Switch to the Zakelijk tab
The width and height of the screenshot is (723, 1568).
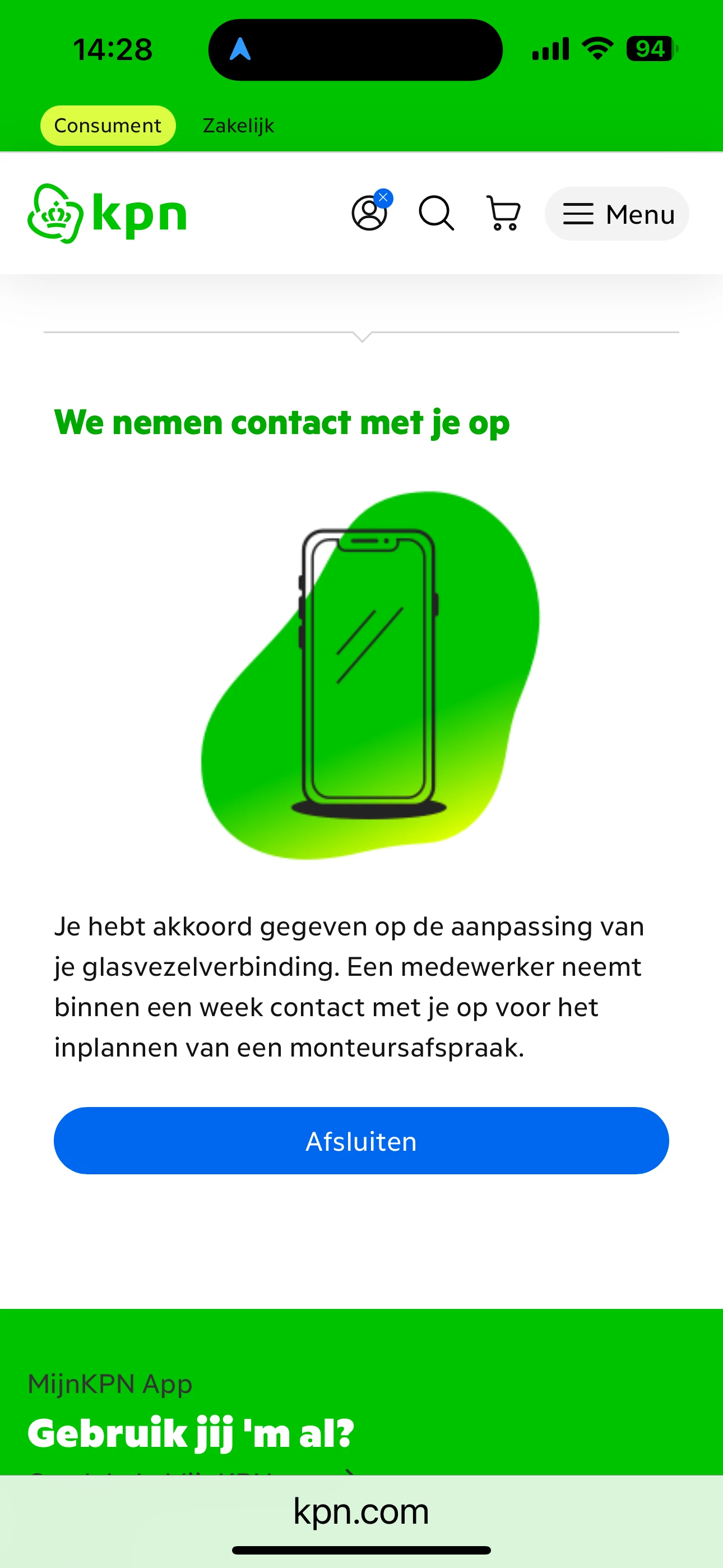click(238, 126)
